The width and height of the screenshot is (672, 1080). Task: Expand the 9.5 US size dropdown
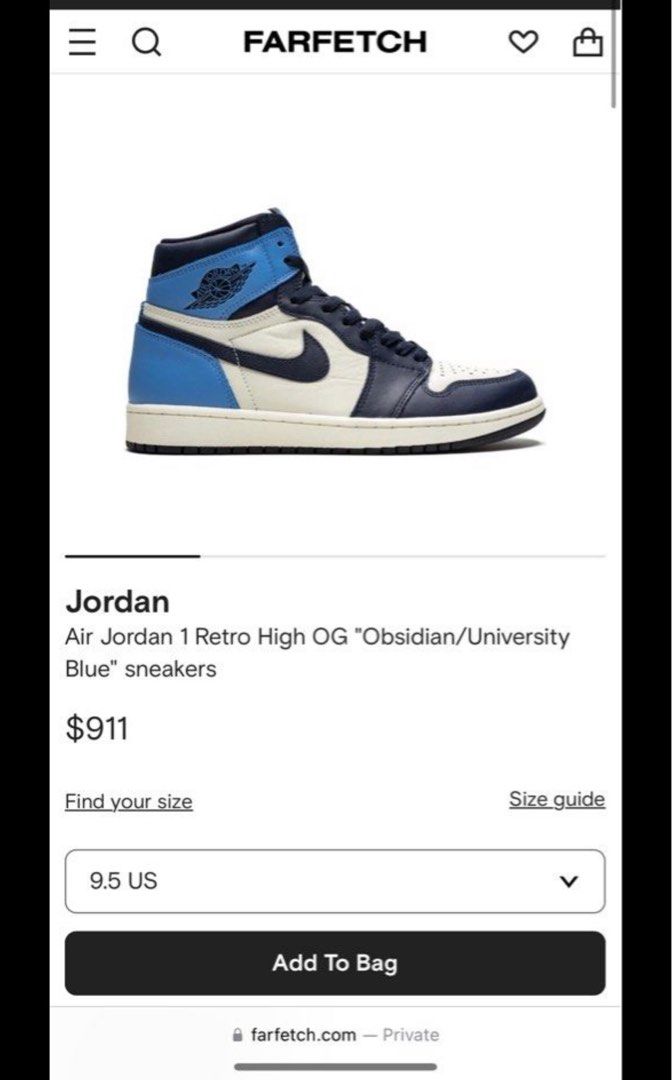pos(335,881)
